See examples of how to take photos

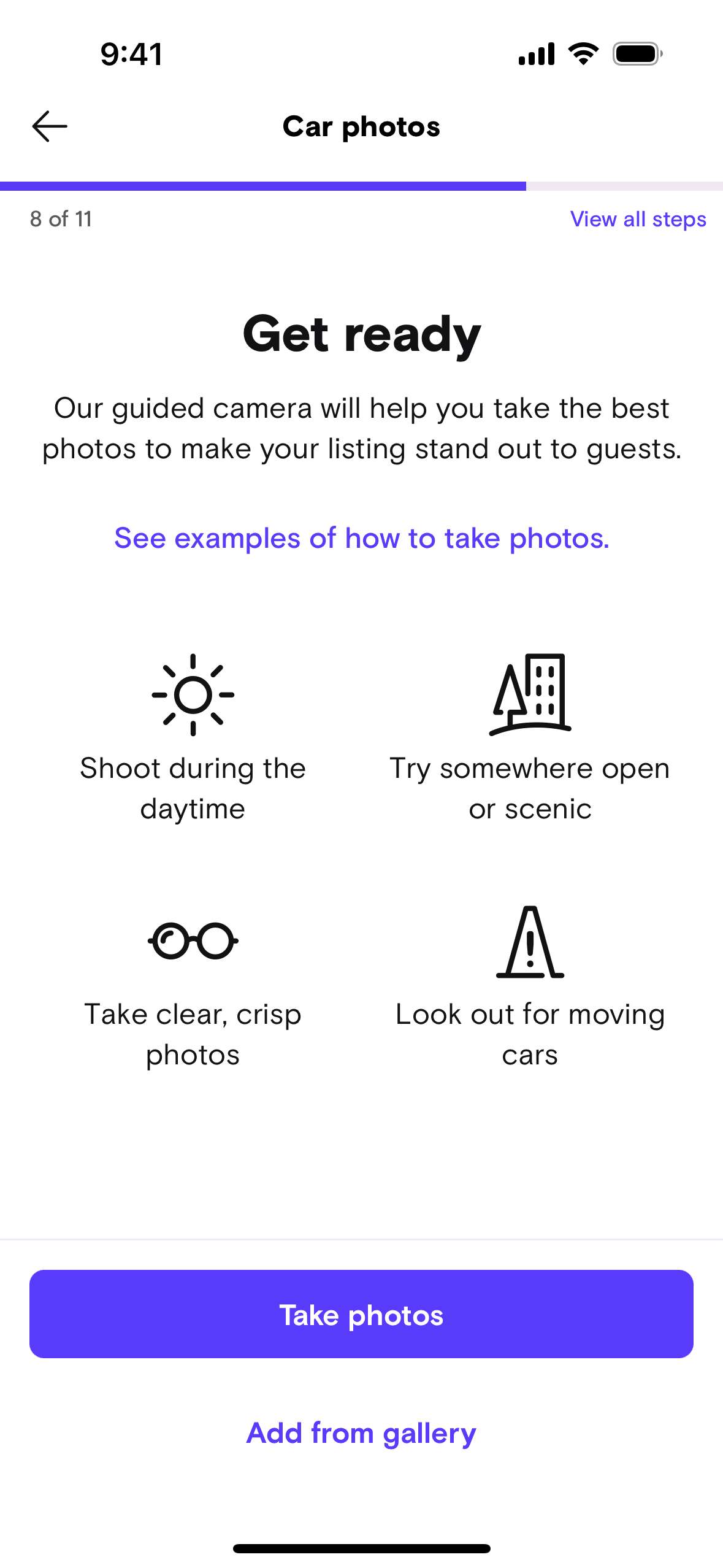coord(362,538)
